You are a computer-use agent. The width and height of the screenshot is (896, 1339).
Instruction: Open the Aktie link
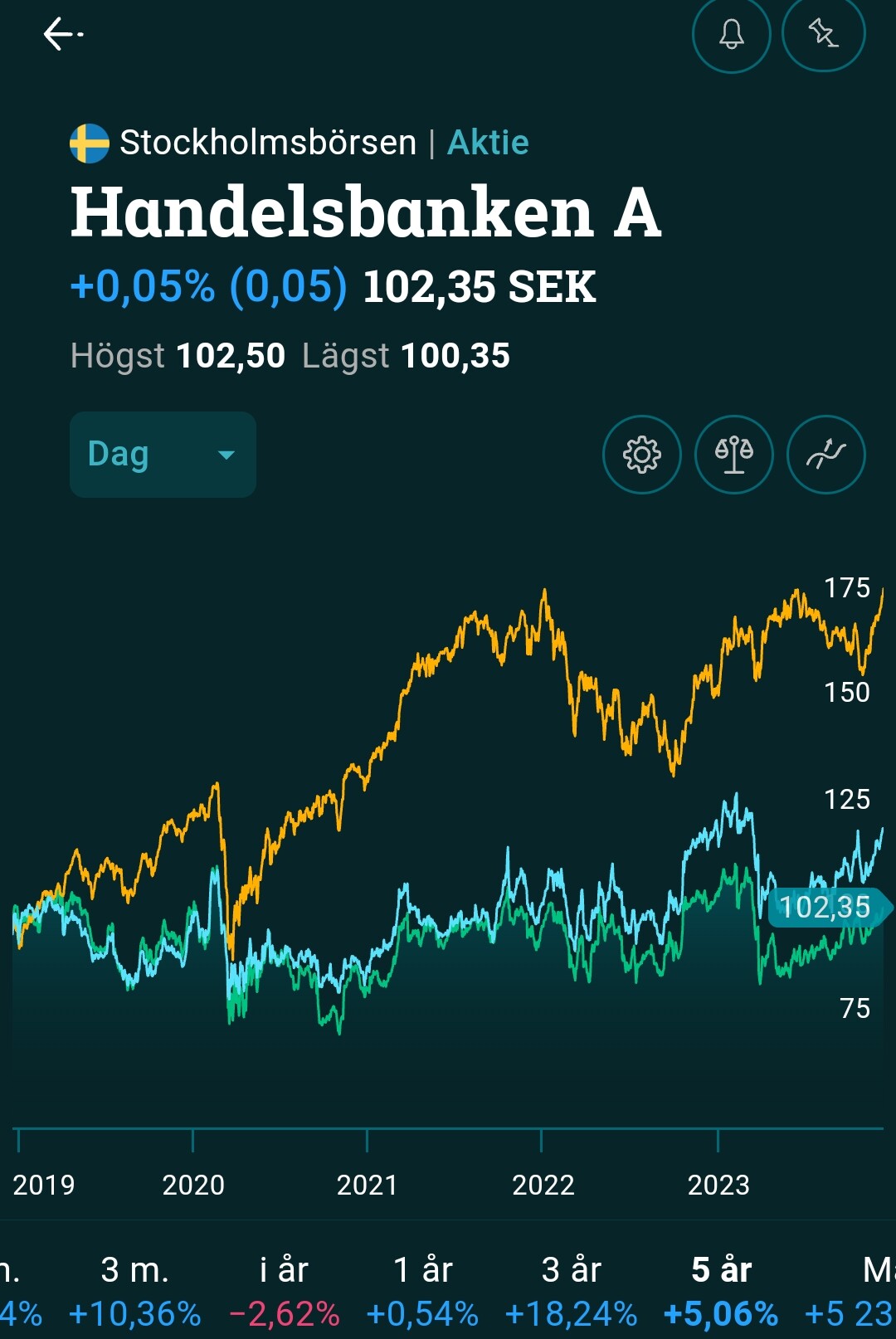(x=488, y=143)
